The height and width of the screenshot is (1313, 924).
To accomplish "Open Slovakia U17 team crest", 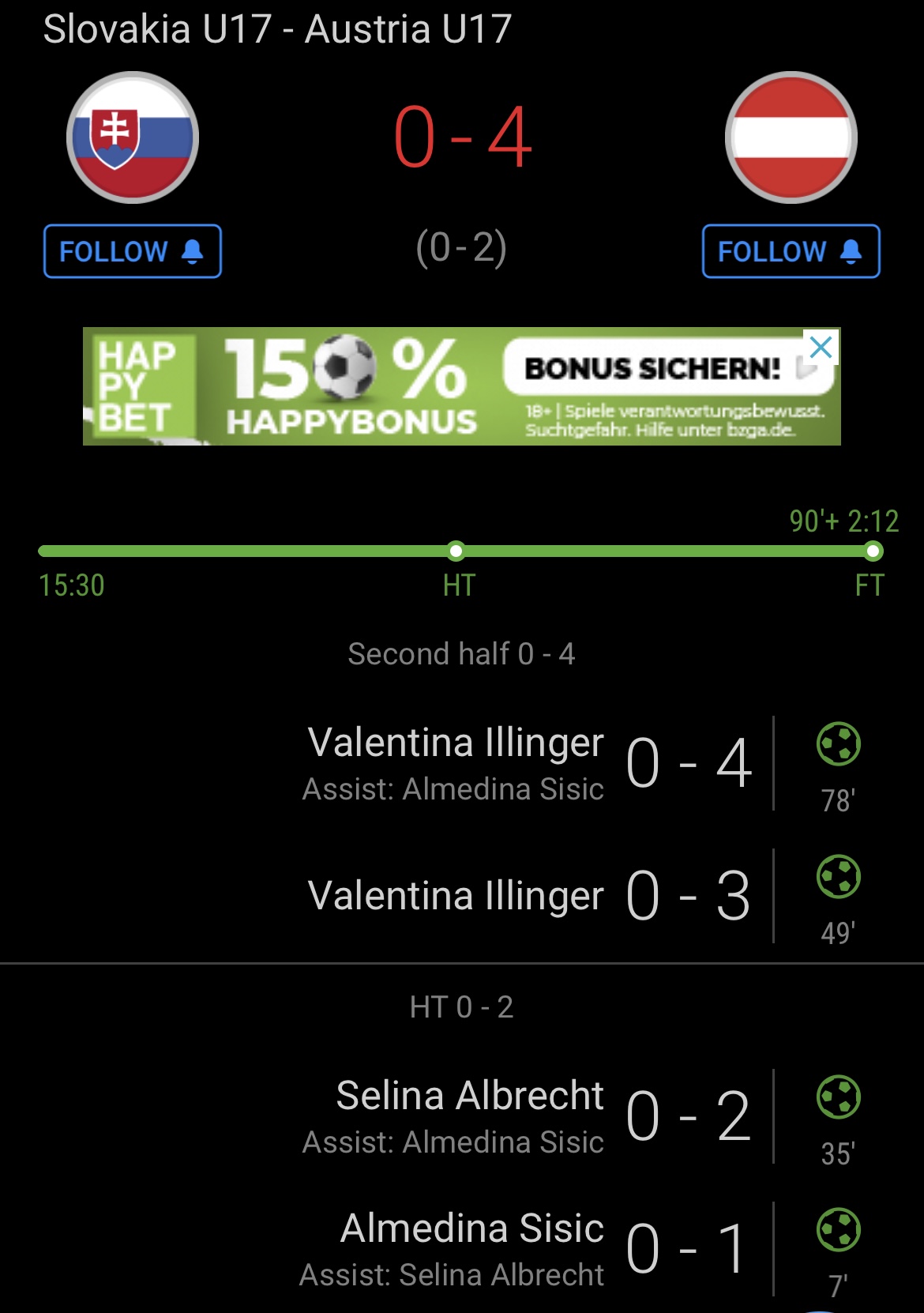I will click(133, 137).
